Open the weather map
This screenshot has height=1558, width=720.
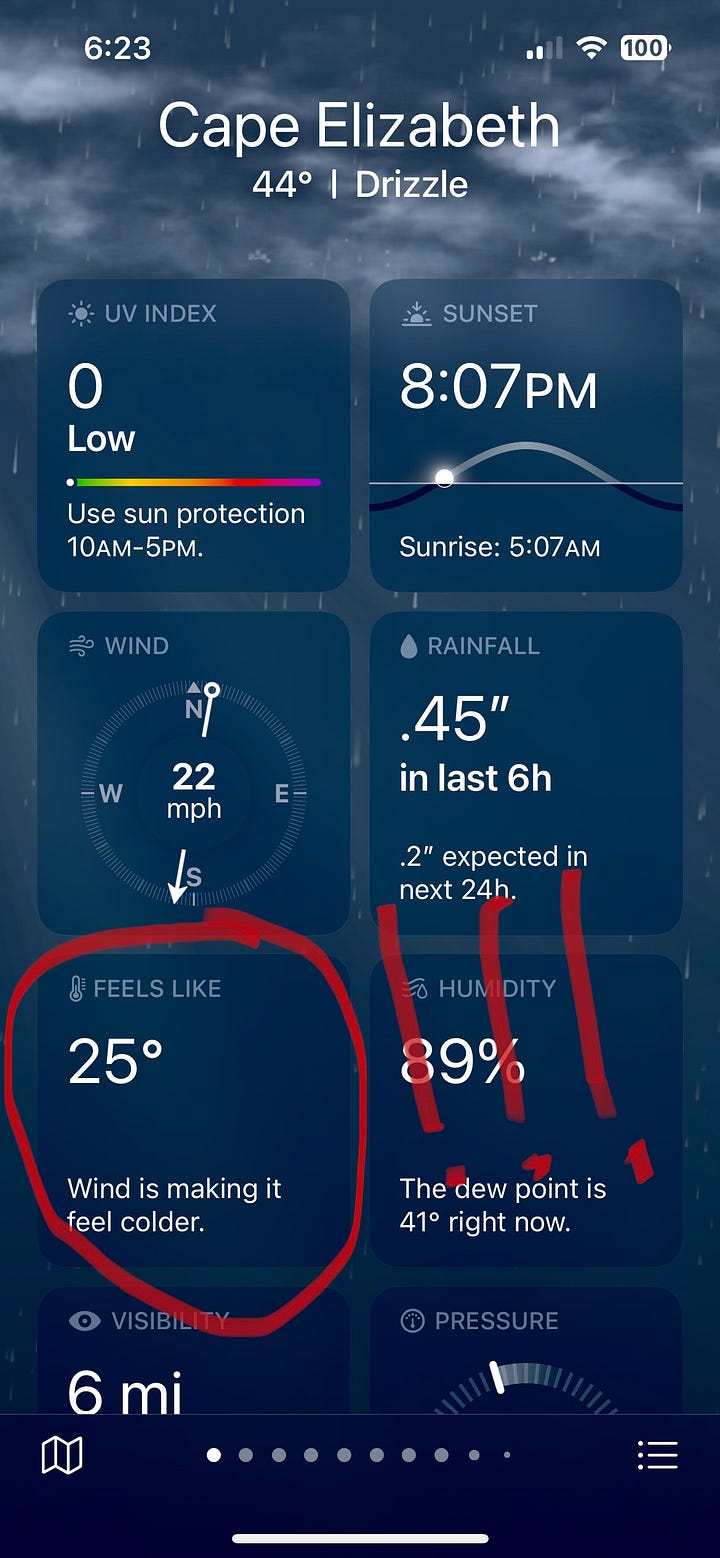[x=62, y=1455]
